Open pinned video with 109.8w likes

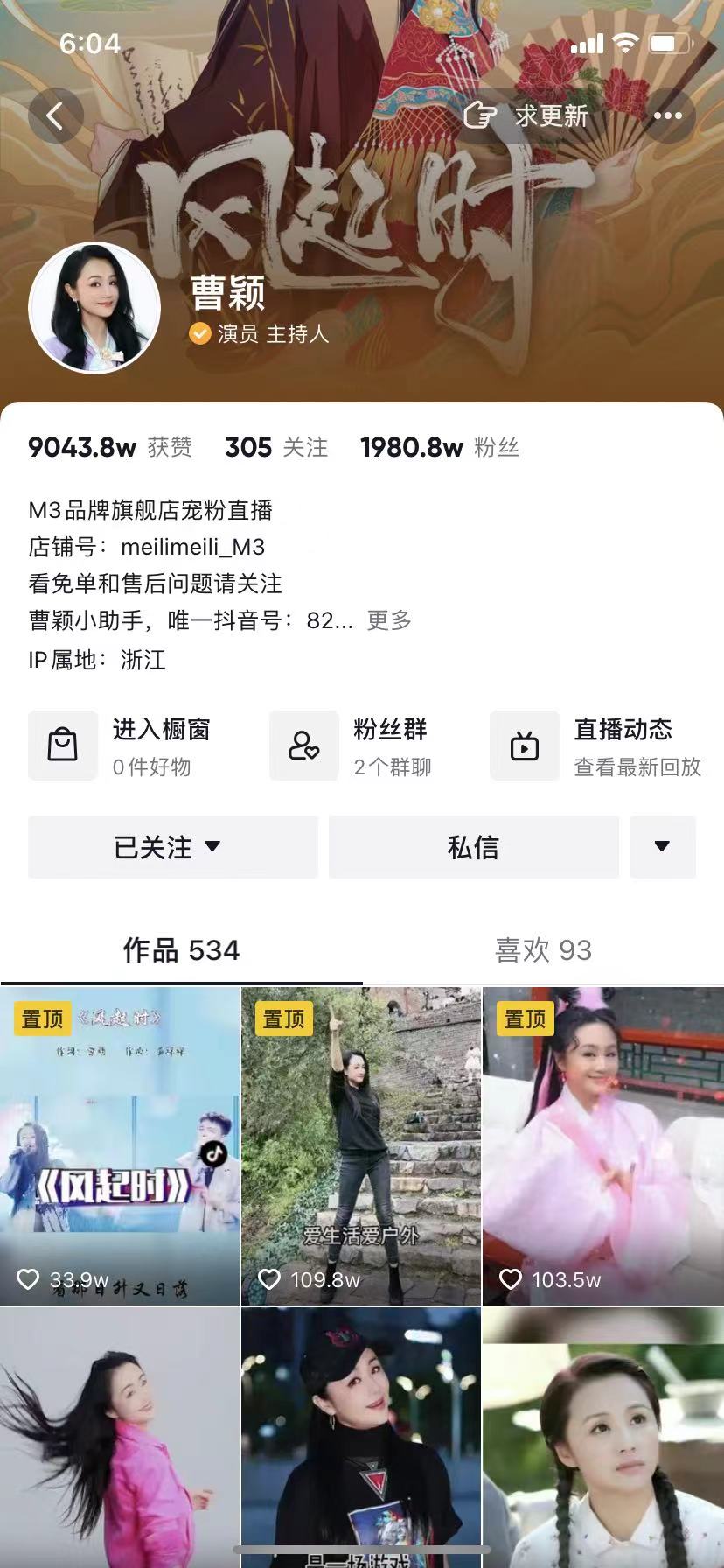coord(361,1146)
